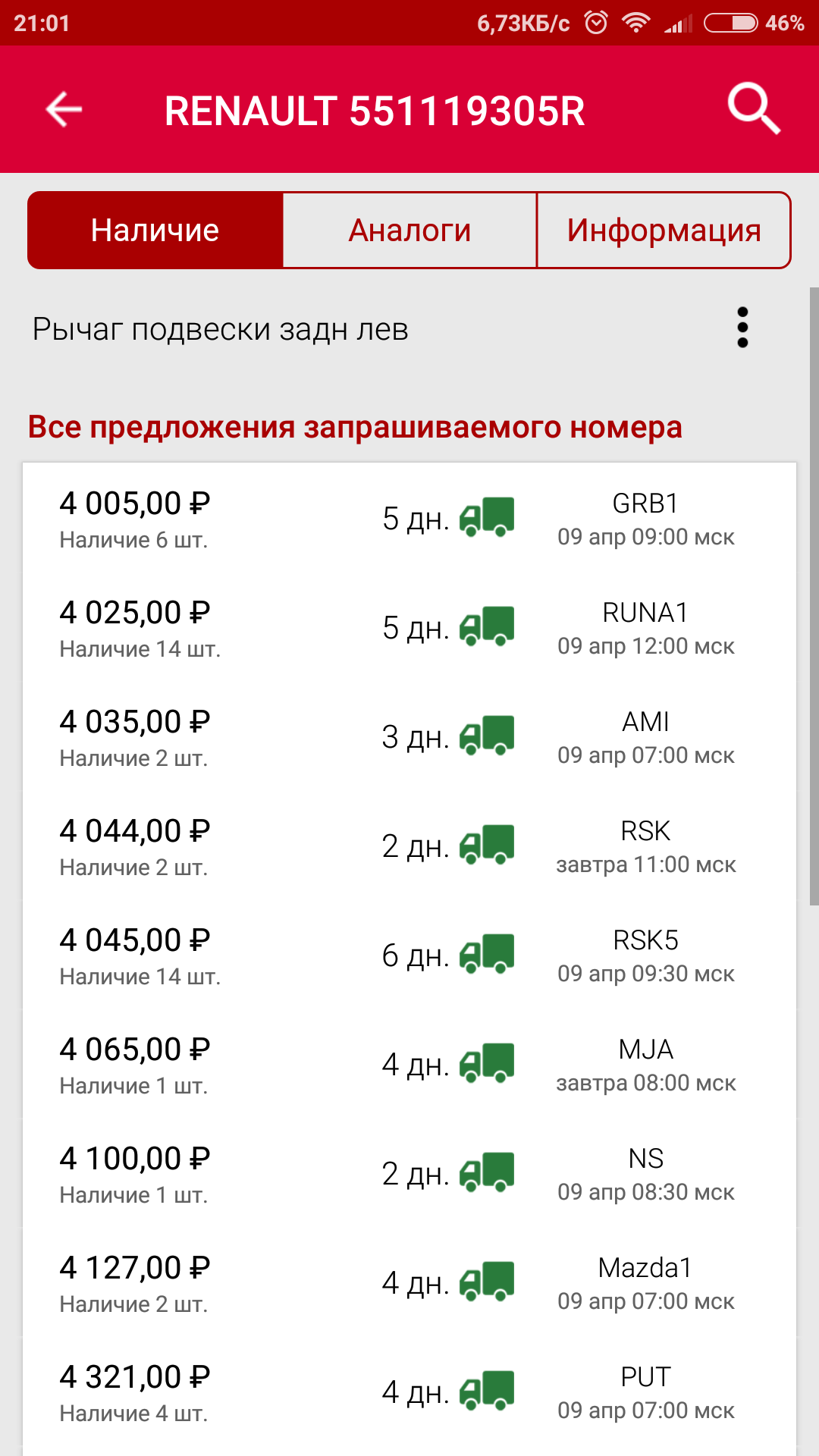The height and width of the screenshot is (1456, 819).
Task: Choose the Mazda1 offer for 4 127,00 ₽
Action: click(409, 1284)
